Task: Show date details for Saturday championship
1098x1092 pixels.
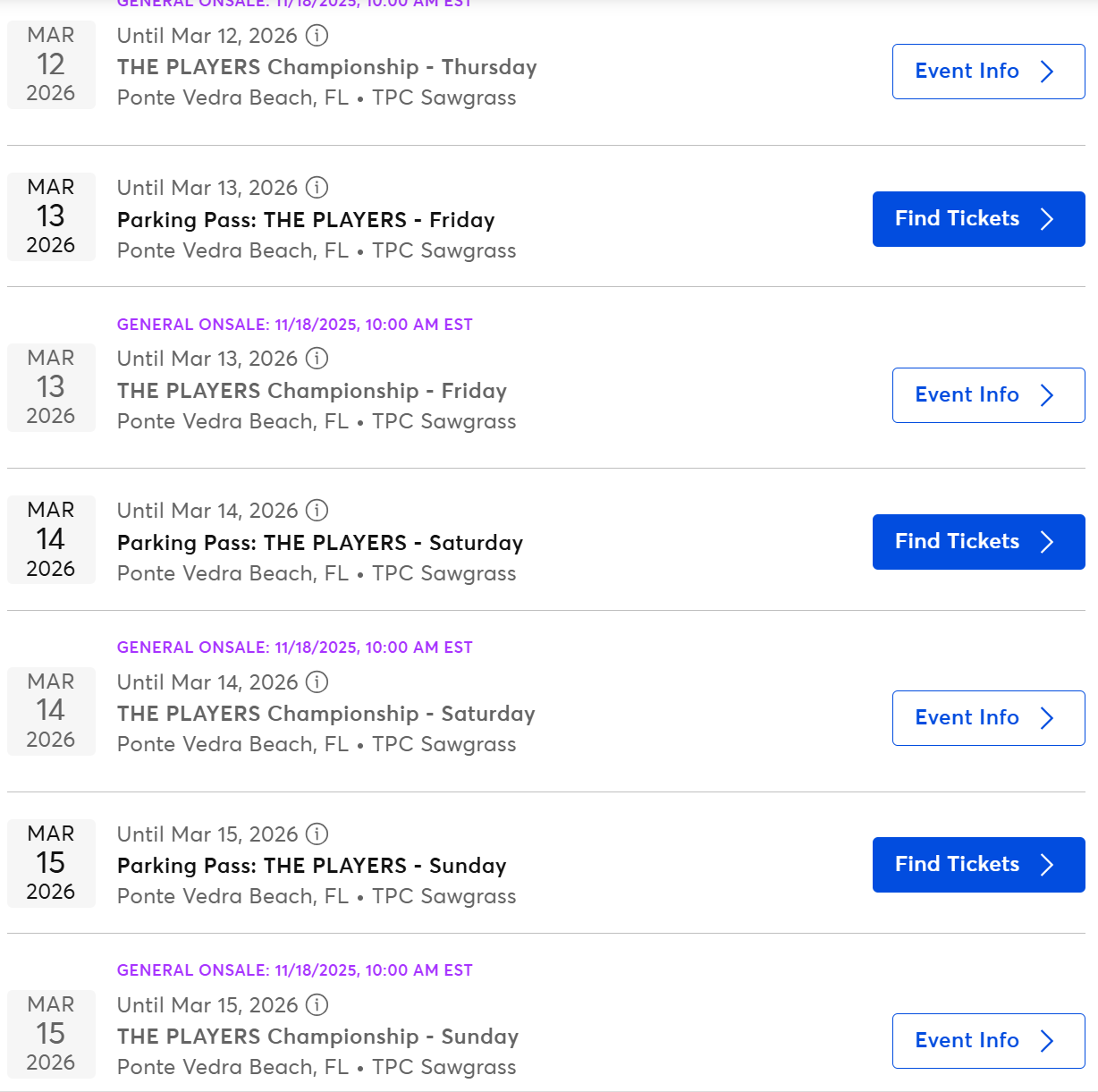Action: tap(317, 682)
